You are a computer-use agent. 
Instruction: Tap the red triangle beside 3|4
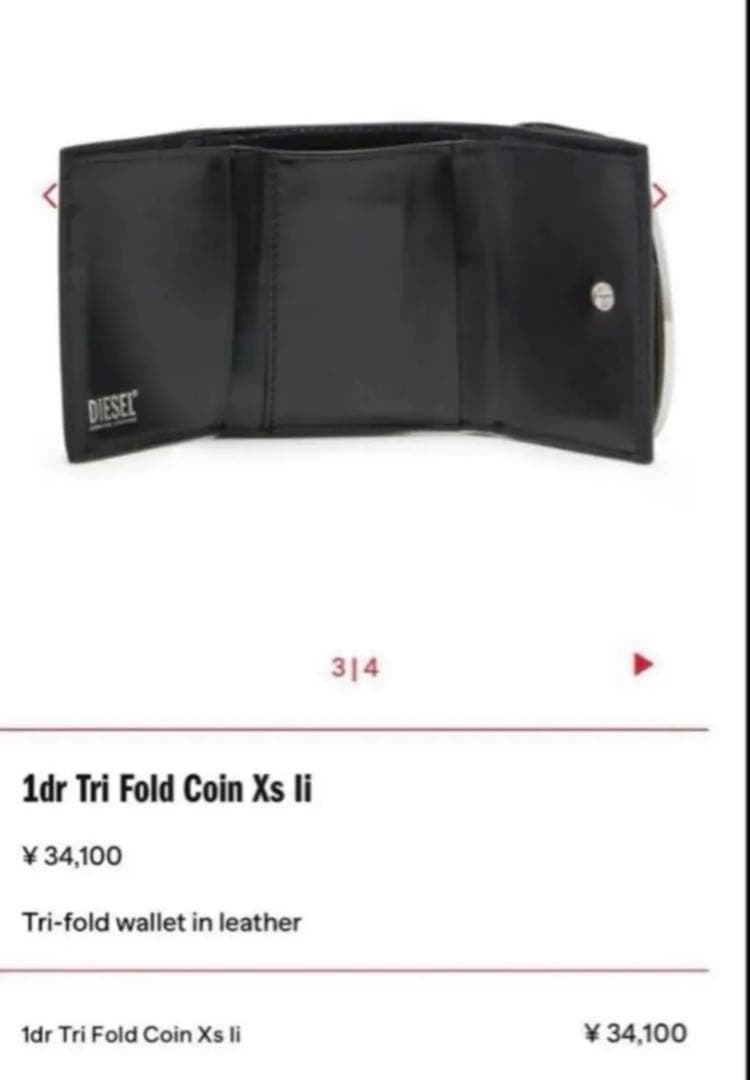pos(643,664)
